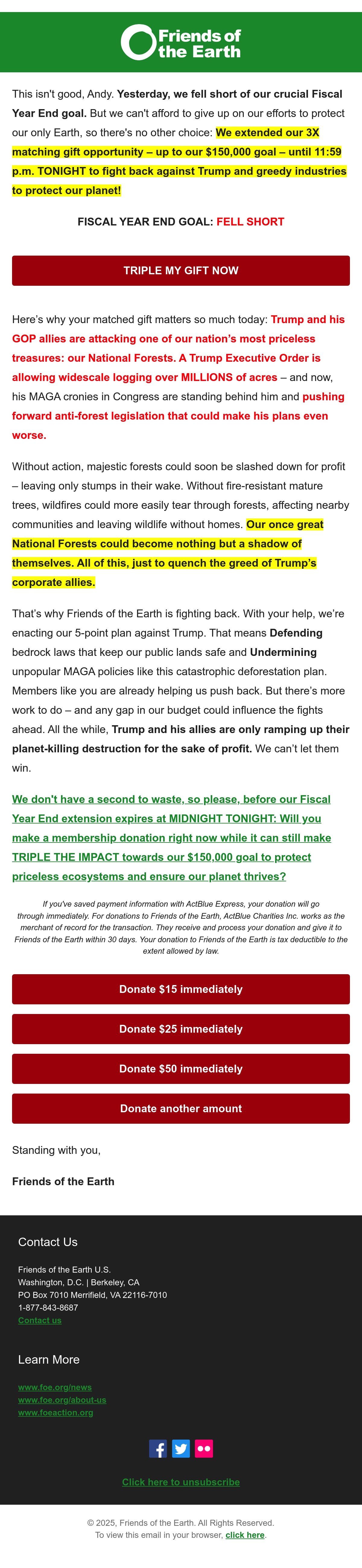Open the Facebook icon
This screenshot has height=1568, width=362.
158,1449
